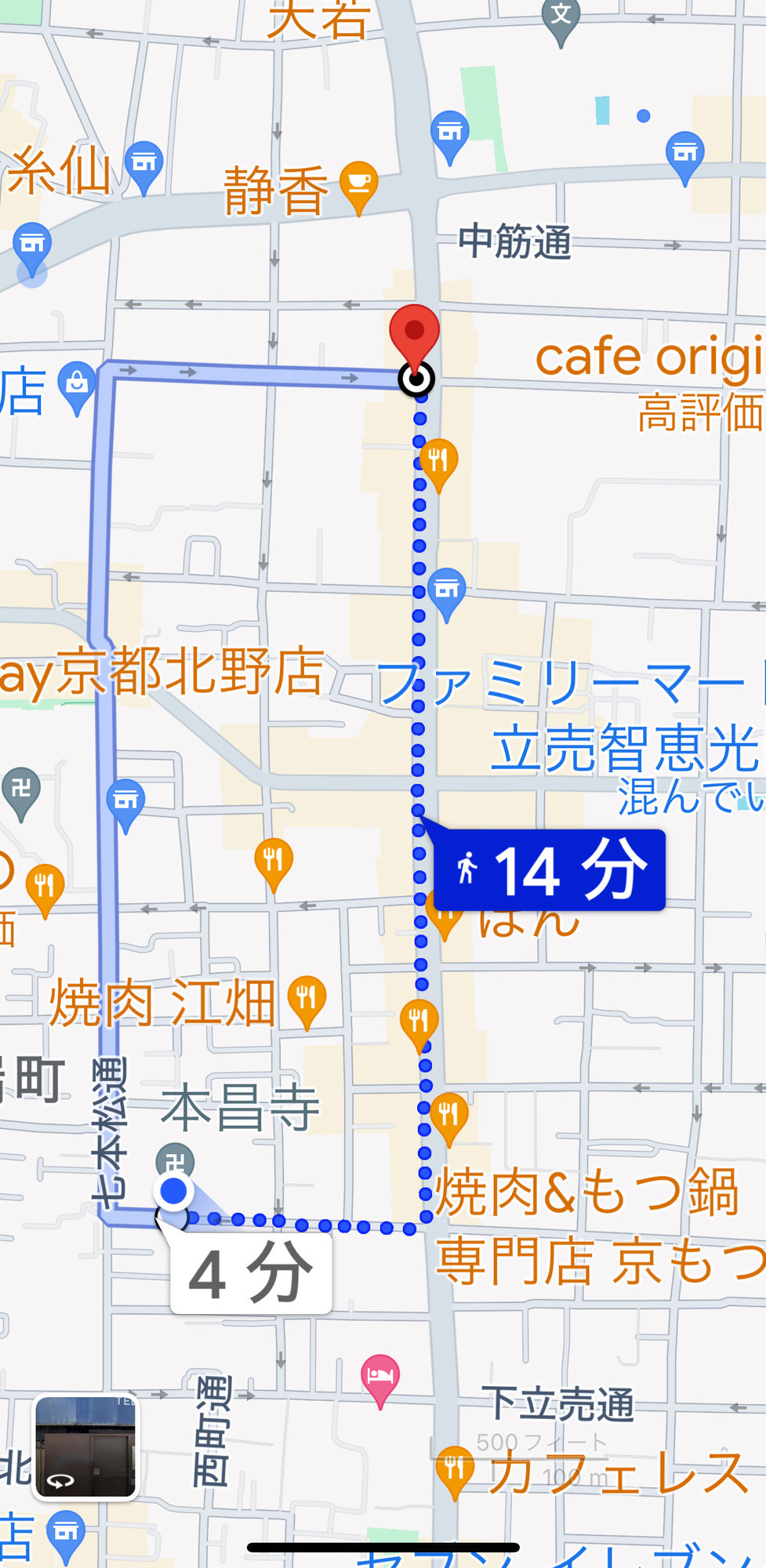The height and width of the screenshot is (1568, 766).
Task: Open the Street View thumbnail
Action: pyautogui.click(x=85, y=1446)
